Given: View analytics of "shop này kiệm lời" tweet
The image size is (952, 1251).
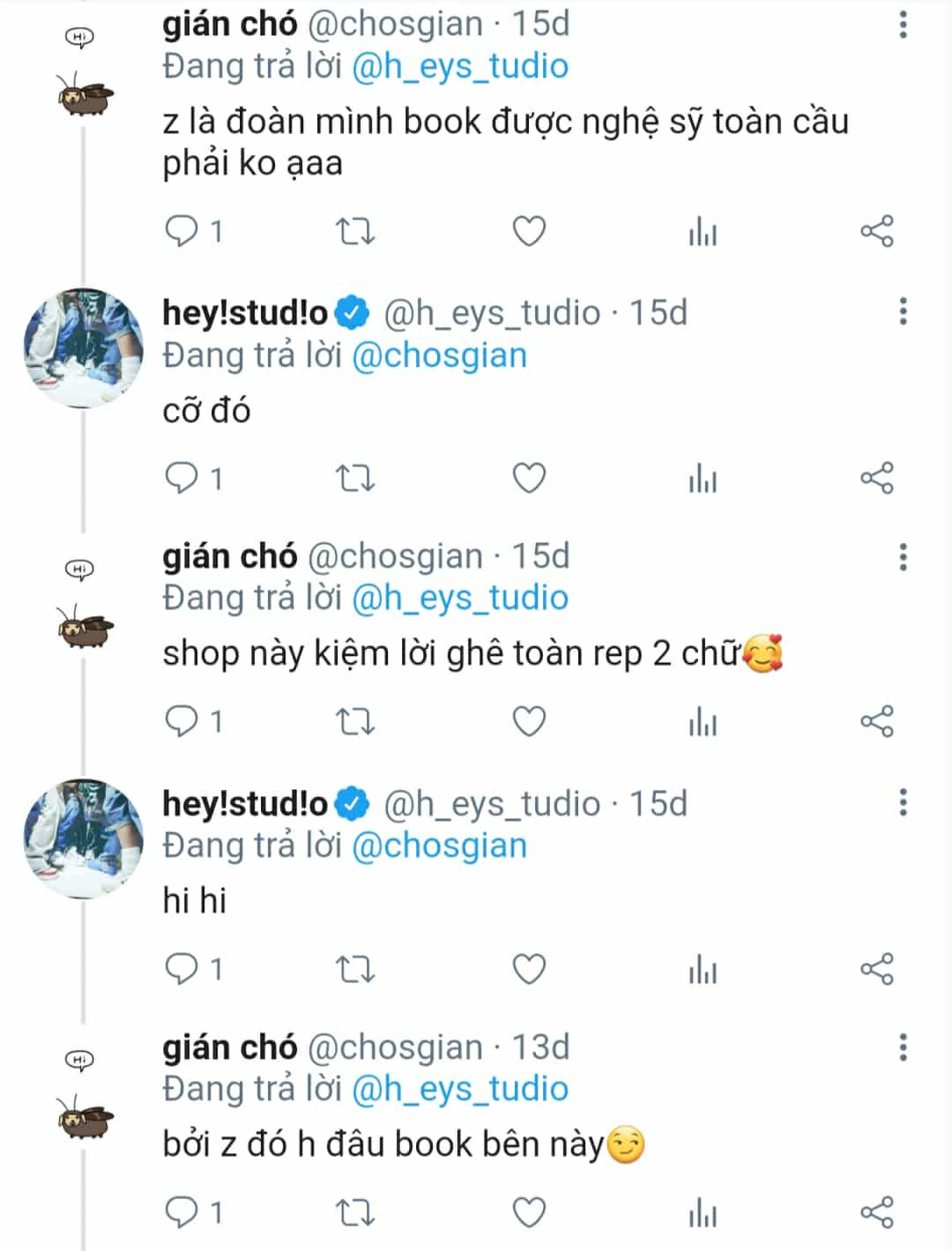Looking at the screenshot, I should coord(703,722).
